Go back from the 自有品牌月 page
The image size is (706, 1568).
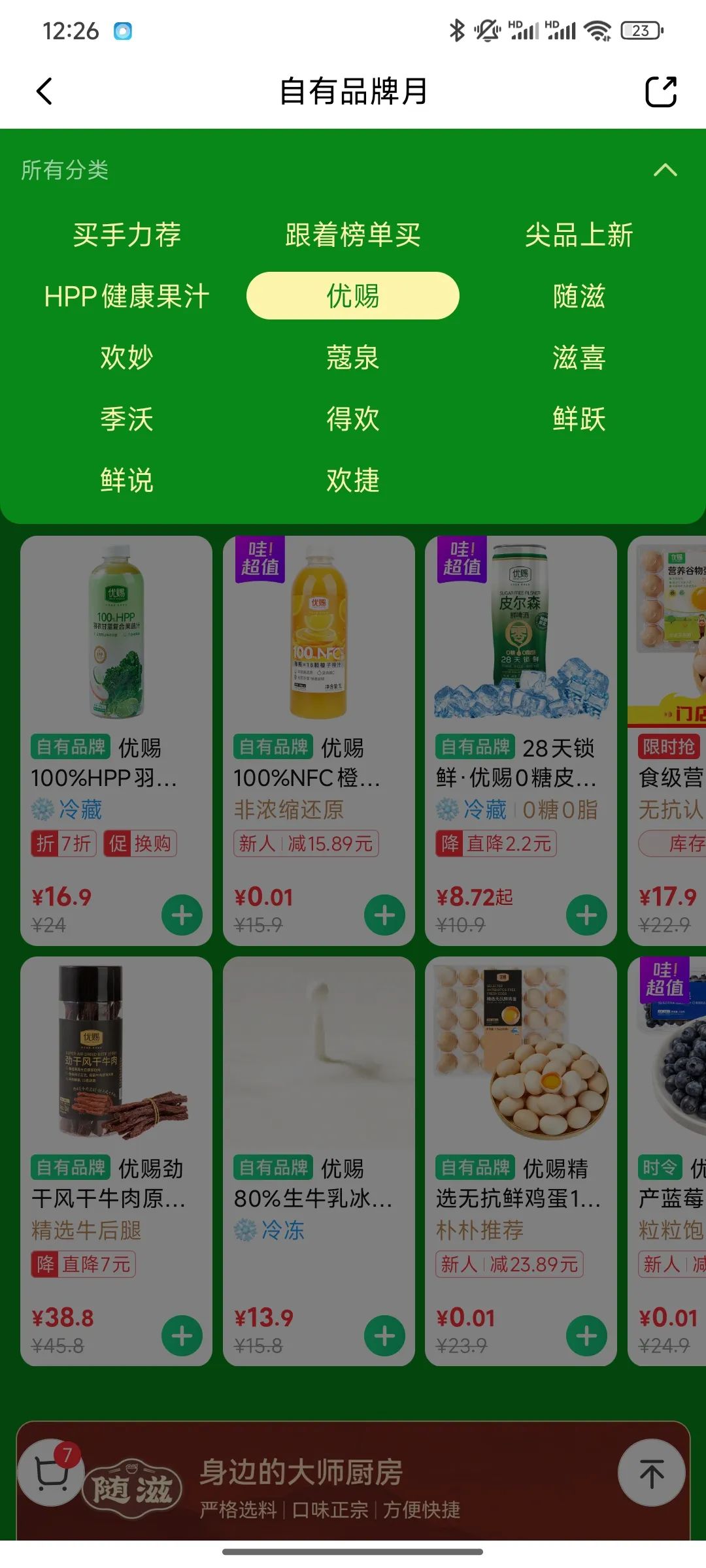[x=44, y=91]
